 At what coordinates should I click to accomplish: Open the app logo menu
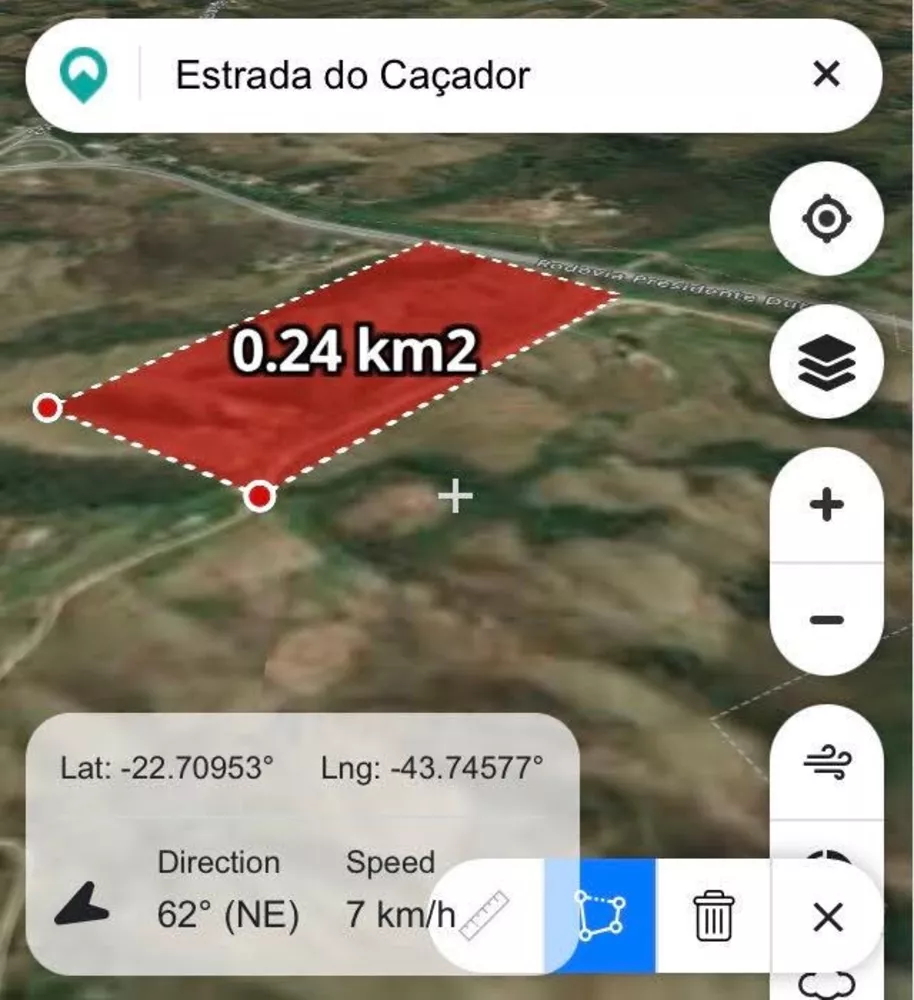83,75
